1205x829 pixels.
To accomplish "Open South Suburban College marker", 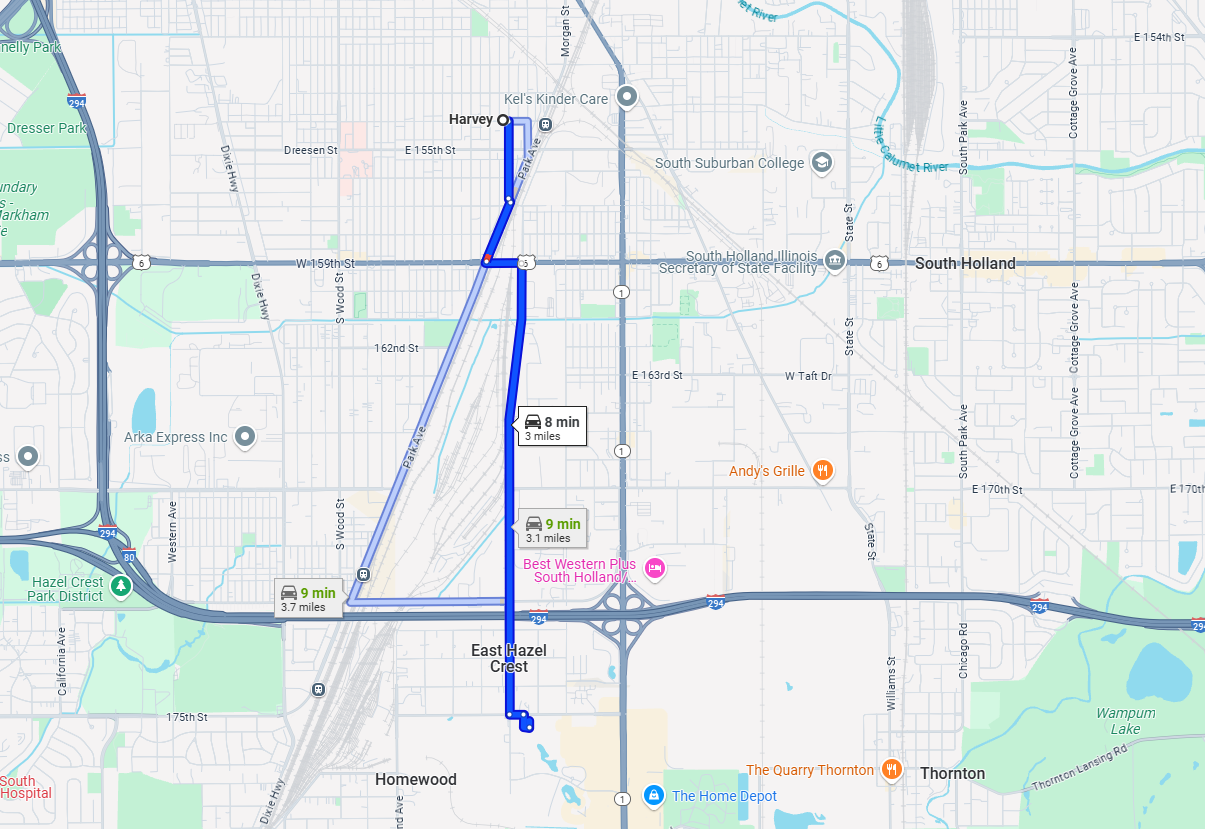I will pos(821,162).
